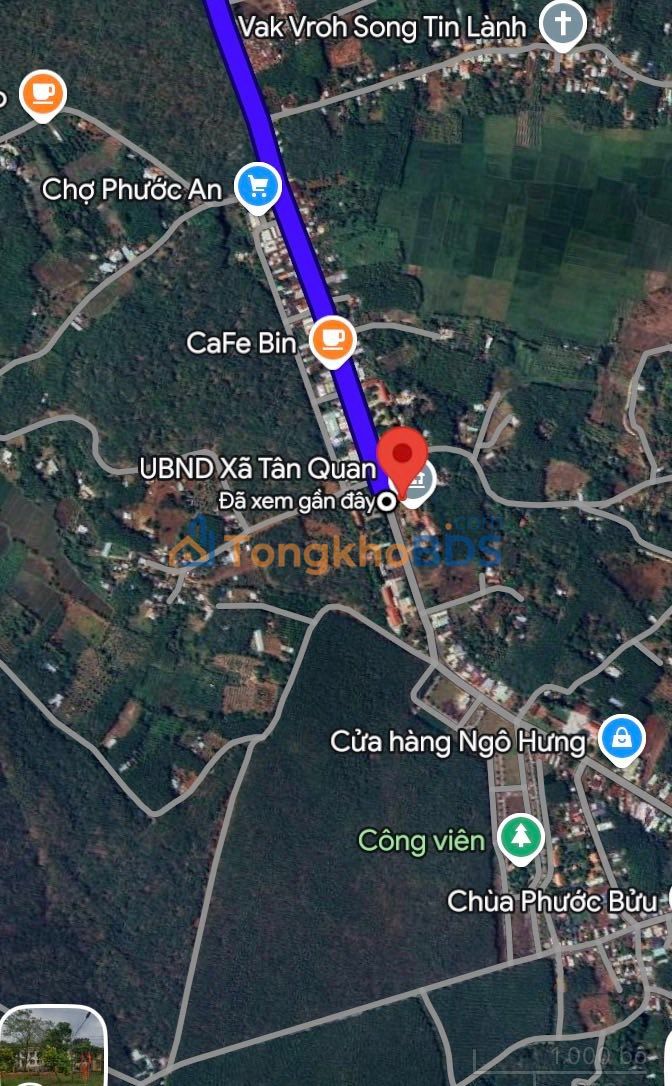Viewport: 672px width, 1086px height.
Task: Tap the CaFe Bin coffee marker
Action: (332, 341)
